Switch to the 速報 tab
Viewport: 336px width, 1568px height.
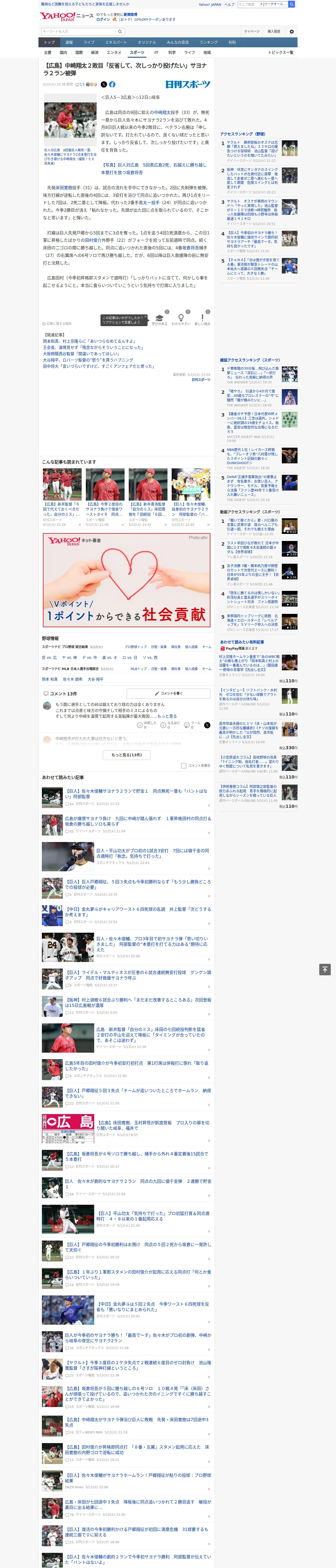point(69,43)
